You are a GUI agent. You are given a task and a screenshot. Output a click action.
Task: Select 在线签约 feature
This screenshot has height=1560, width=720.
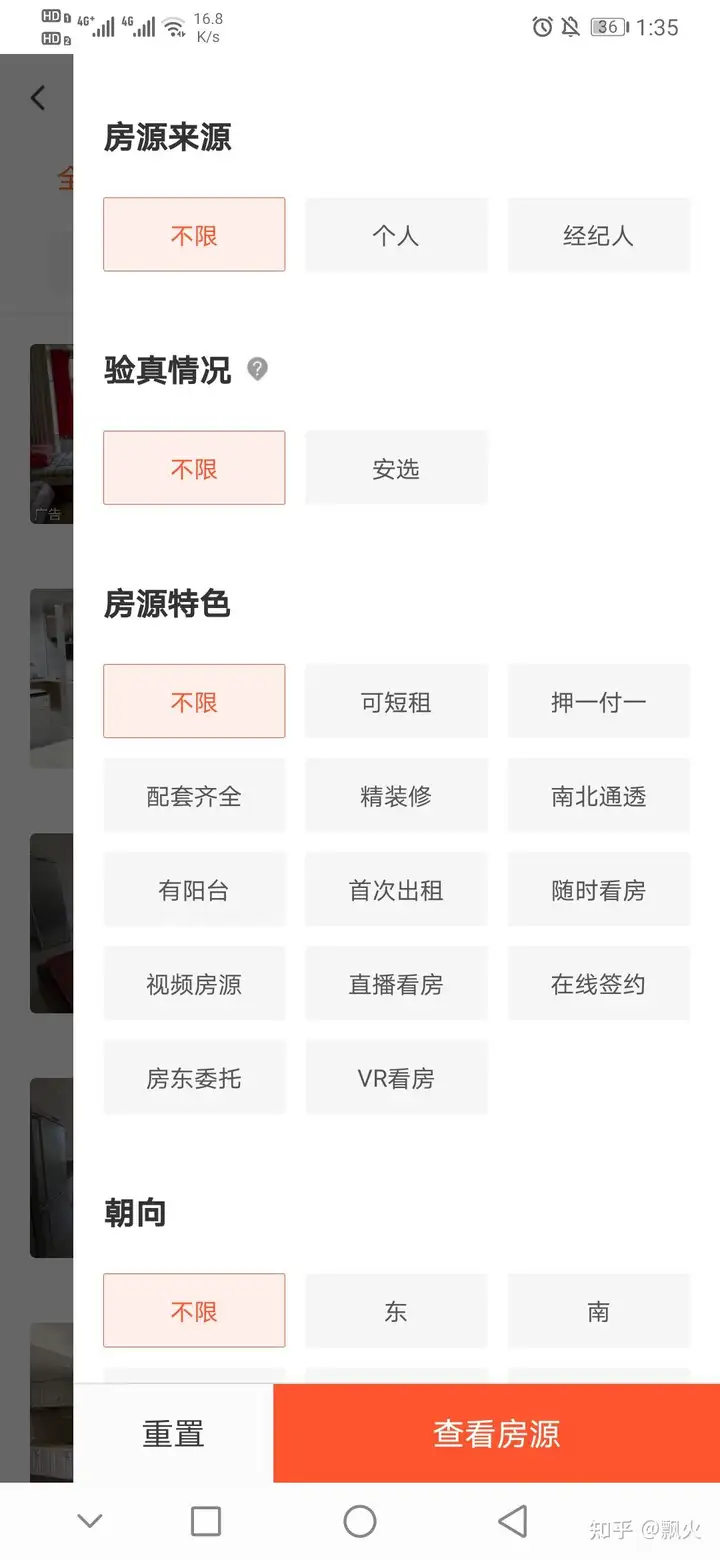coord(598,984)
